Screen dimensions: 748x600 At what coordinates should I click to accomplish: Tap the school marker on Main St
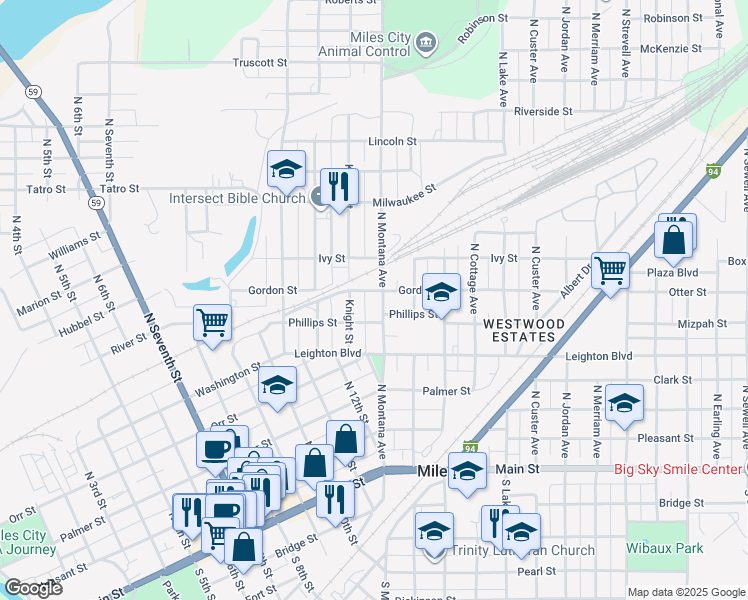[x=468, y=471]
